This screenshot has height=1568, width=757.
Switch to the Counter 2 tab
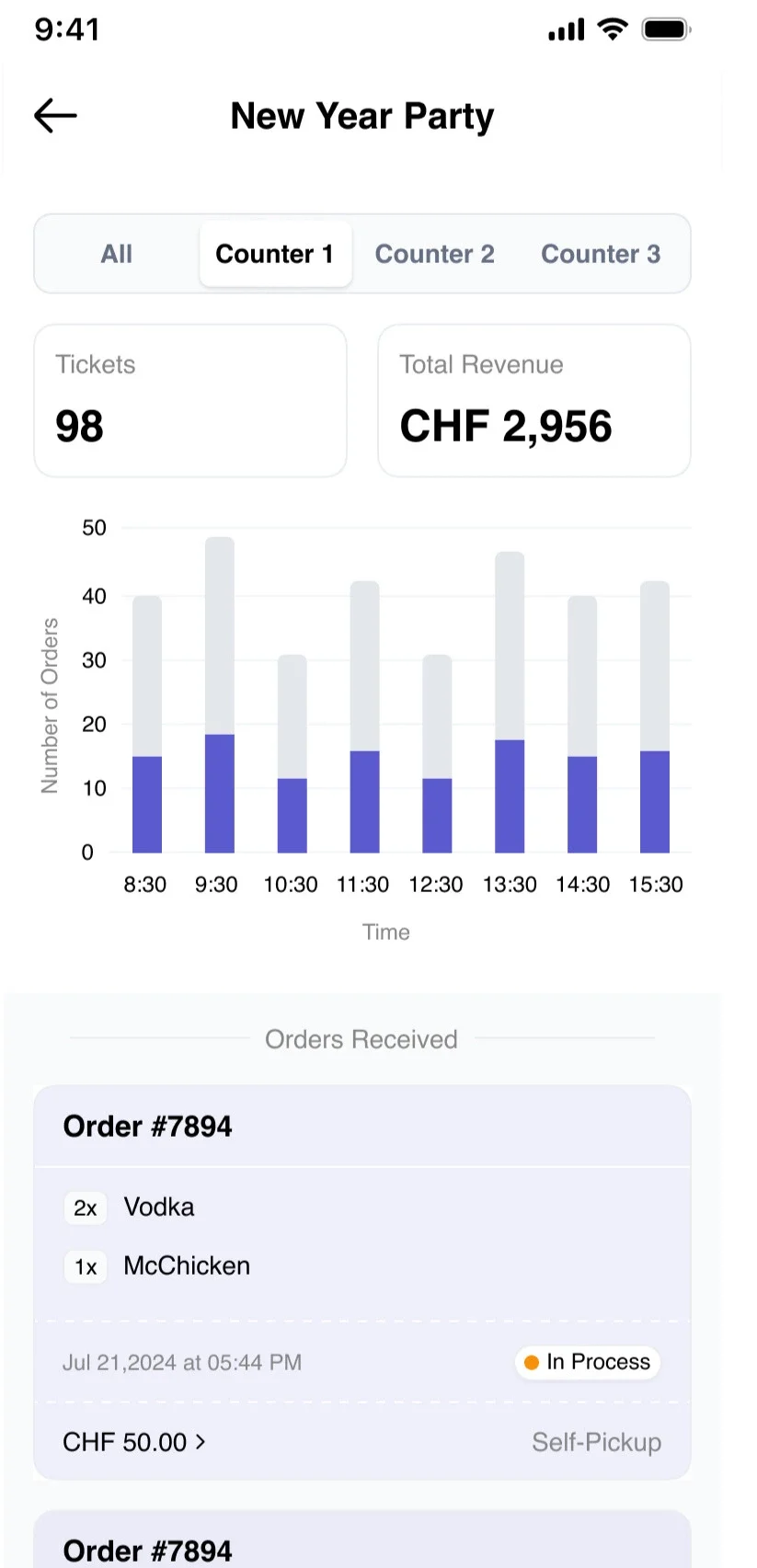(x=434, y=254)
